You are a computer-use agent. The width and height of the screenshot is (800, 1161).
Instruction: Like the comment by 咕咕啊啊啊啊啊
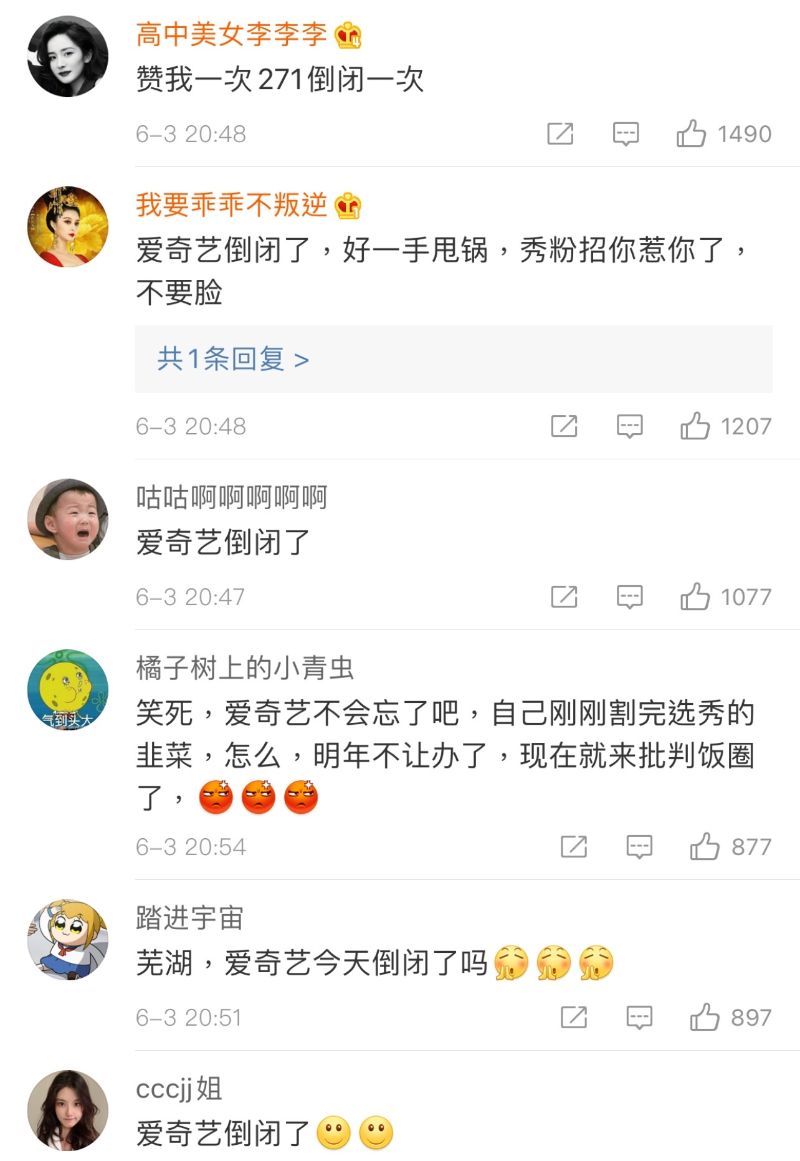click(x=695, y=597)
